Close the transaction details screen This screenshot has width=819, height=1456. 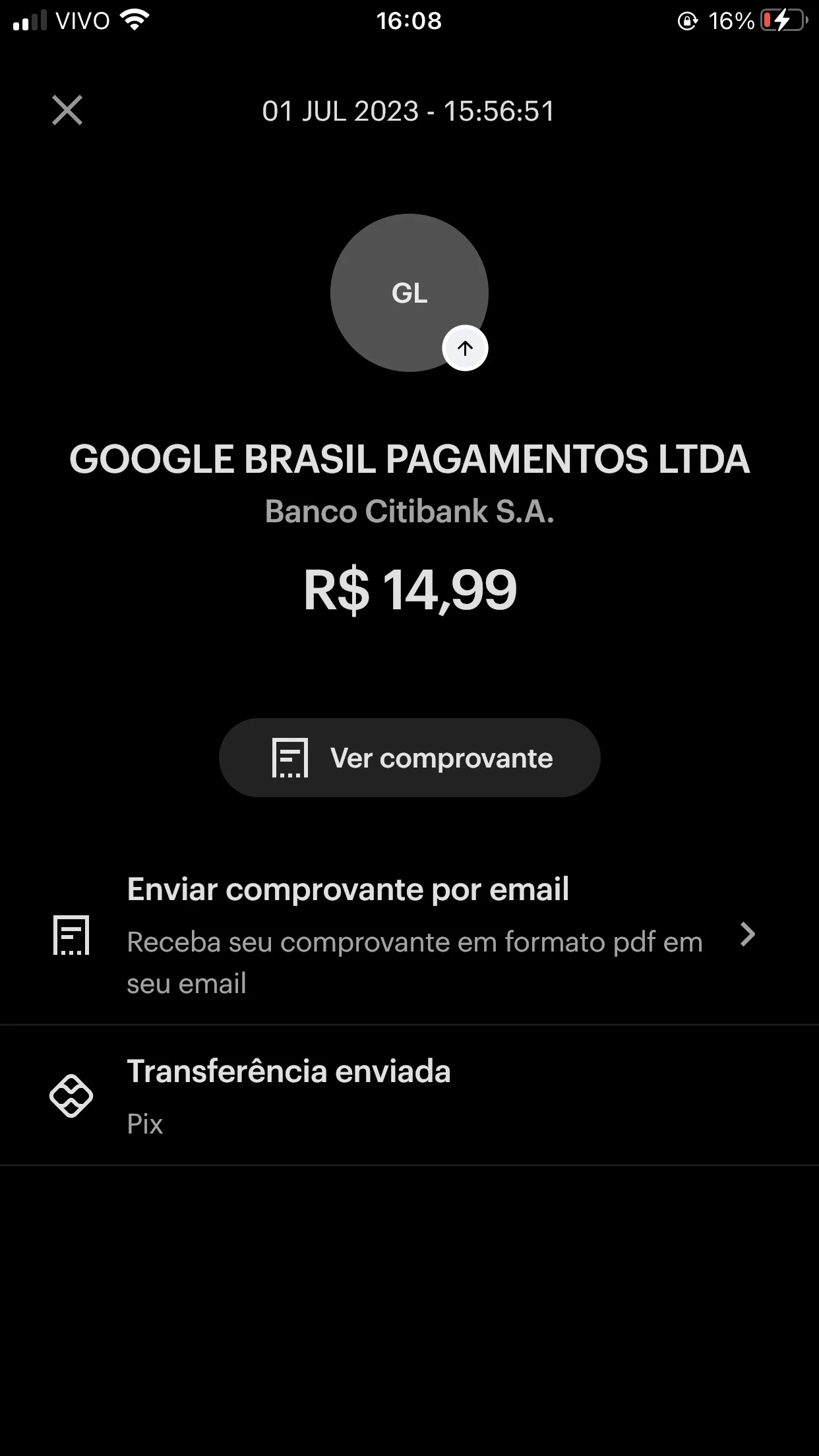point(67,110)
